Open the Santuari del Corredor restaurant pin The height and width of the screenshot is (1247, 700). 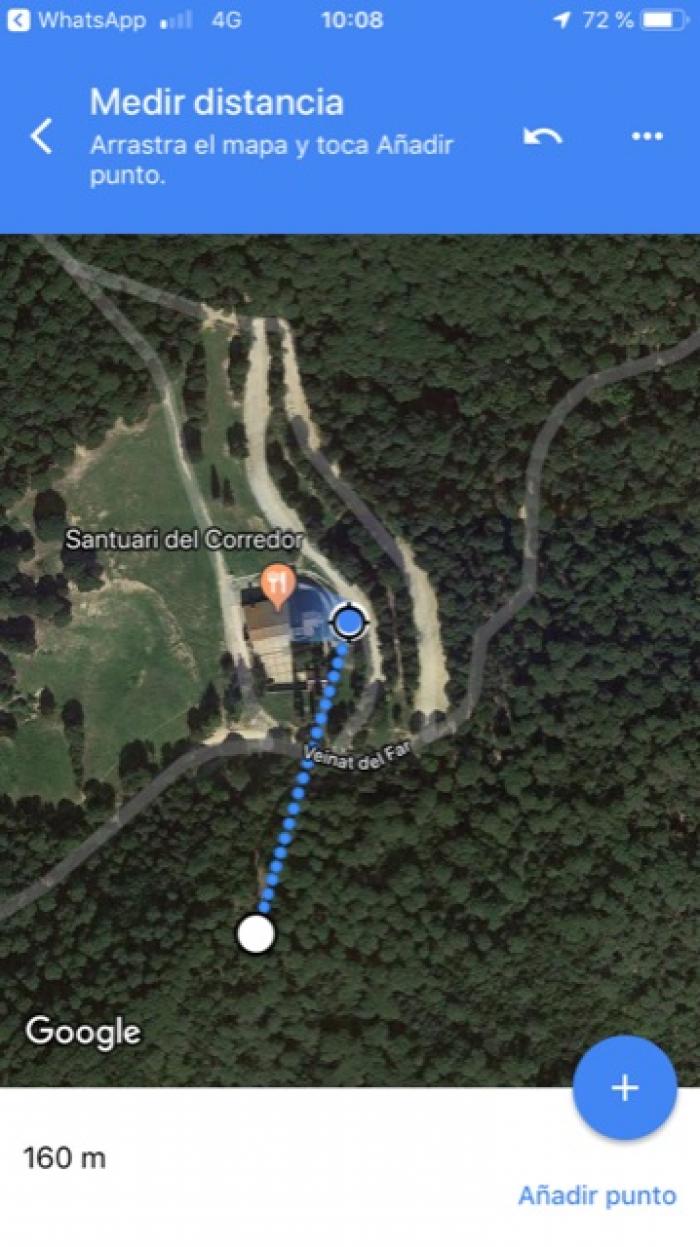click(x=277, y=584)
